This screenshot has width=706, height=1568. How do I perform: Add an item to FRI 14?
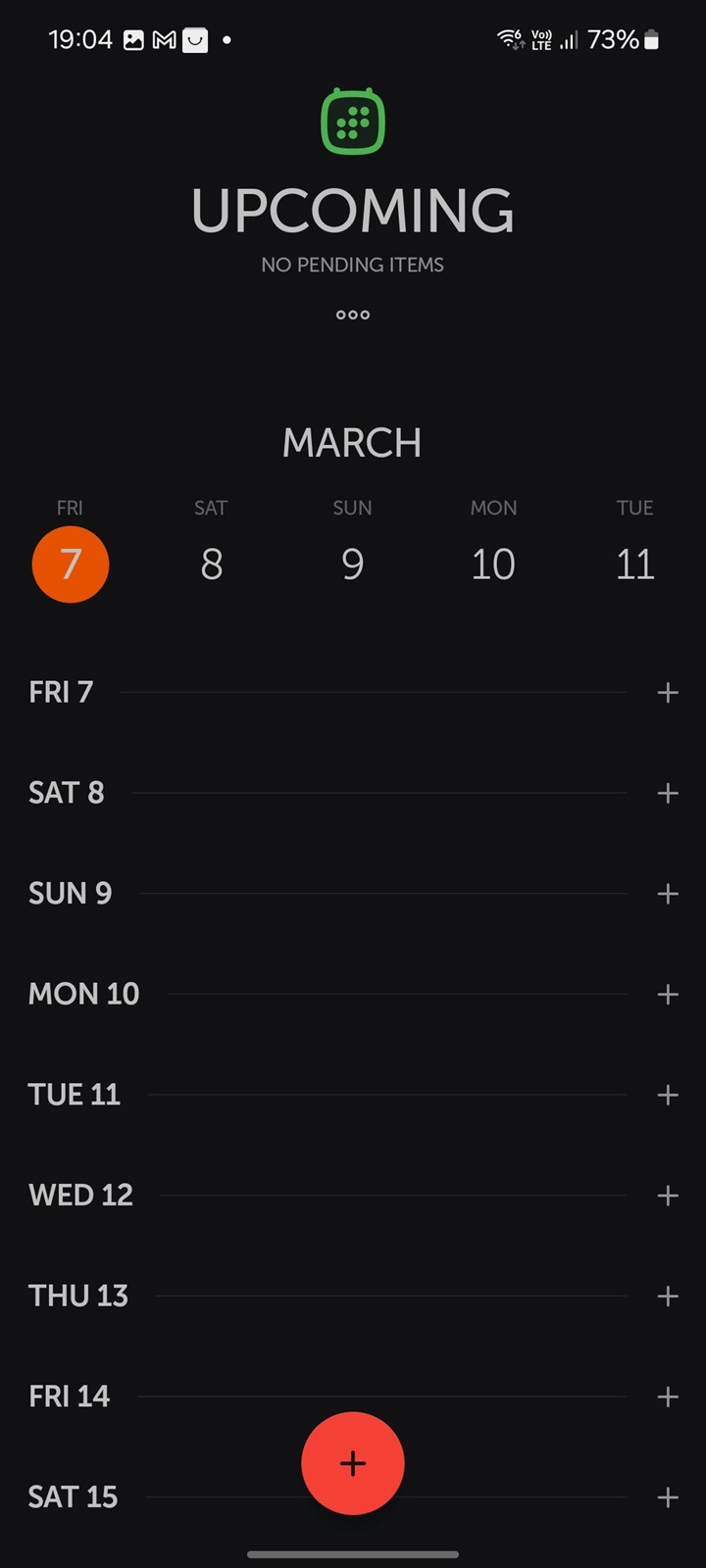pyautogui.click(x=668, y=1396)
